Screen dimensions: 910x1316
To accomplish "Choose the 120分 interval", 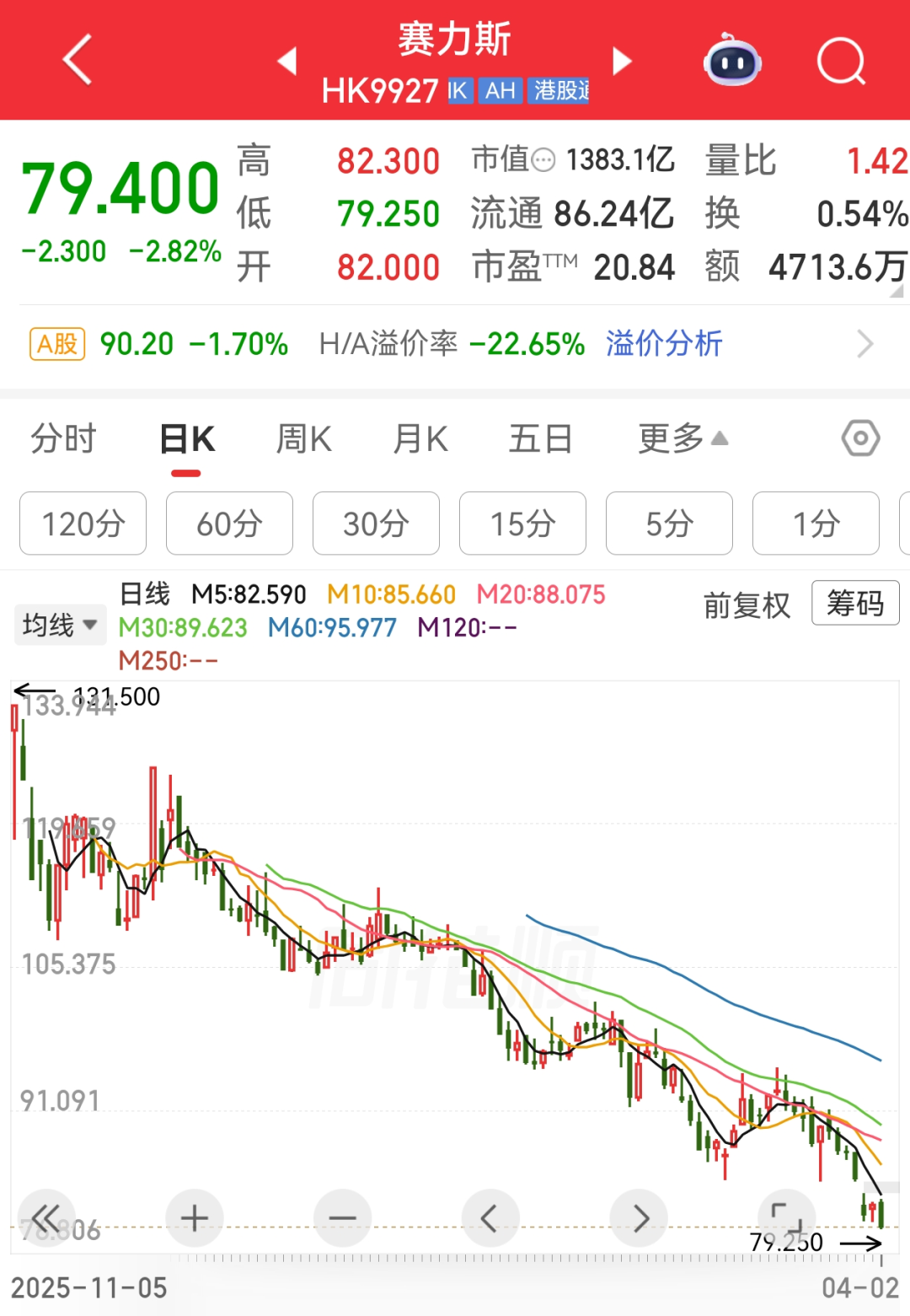I will pos(83,524).
